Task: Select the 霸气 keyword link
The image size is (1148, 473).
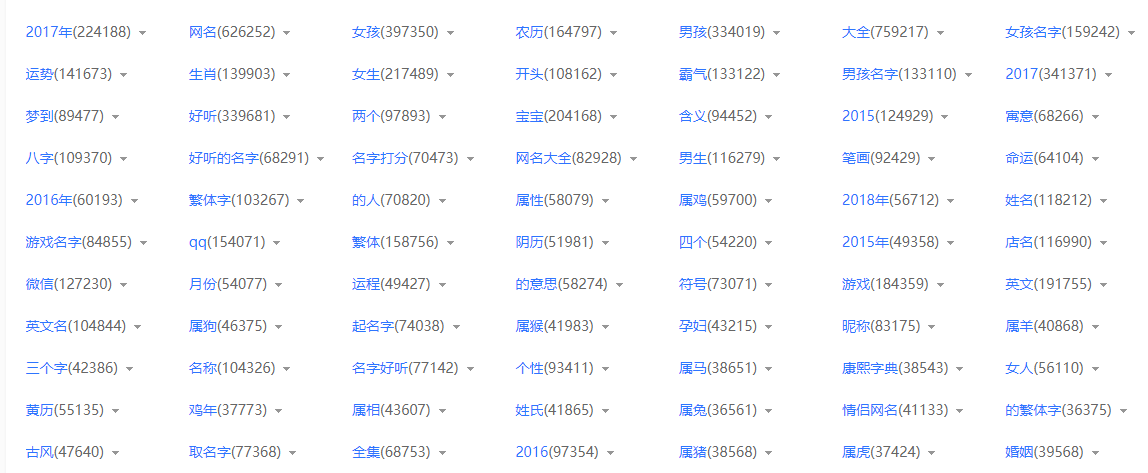Action: click(x=693, y=74)
